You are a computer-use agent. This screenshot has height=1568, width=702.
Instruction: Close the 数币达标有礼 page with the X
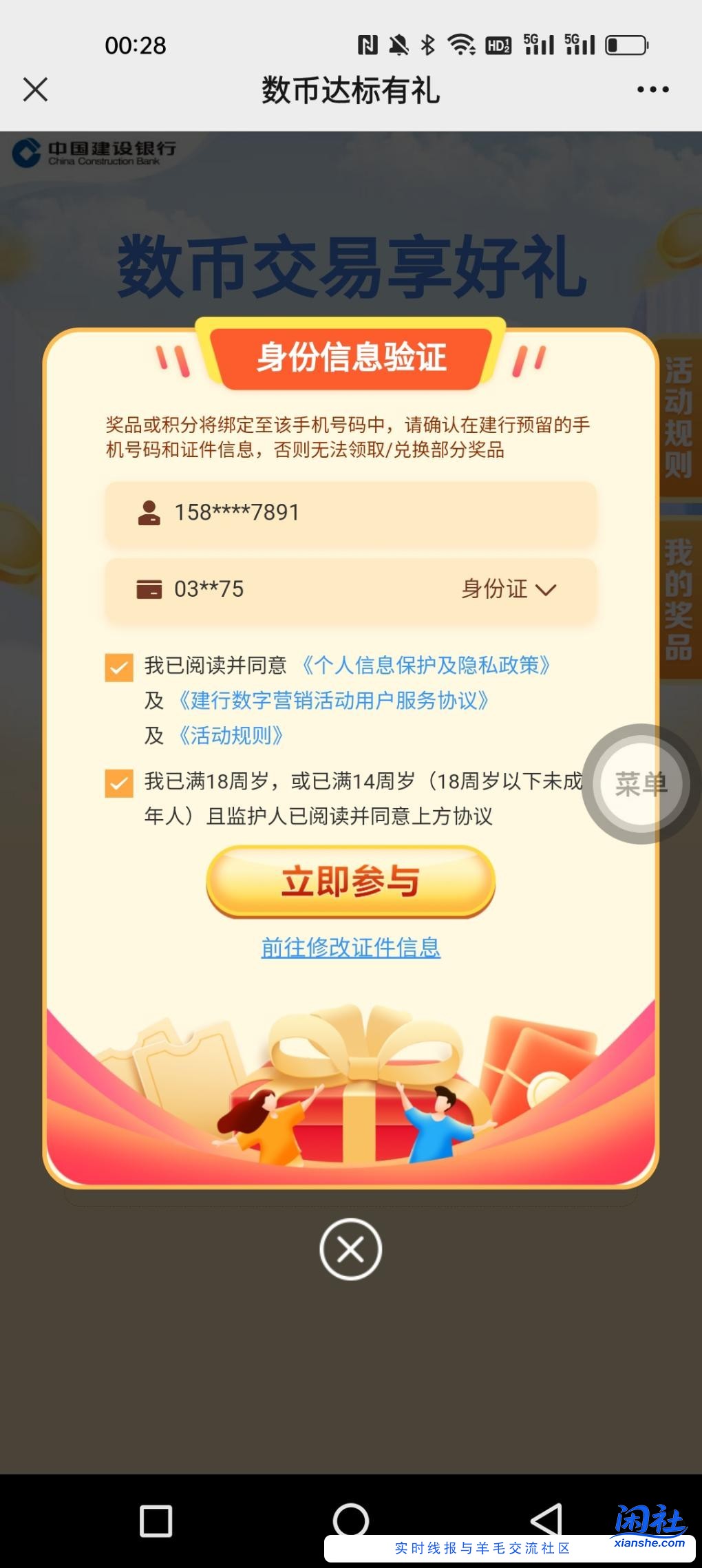(35, 89)
